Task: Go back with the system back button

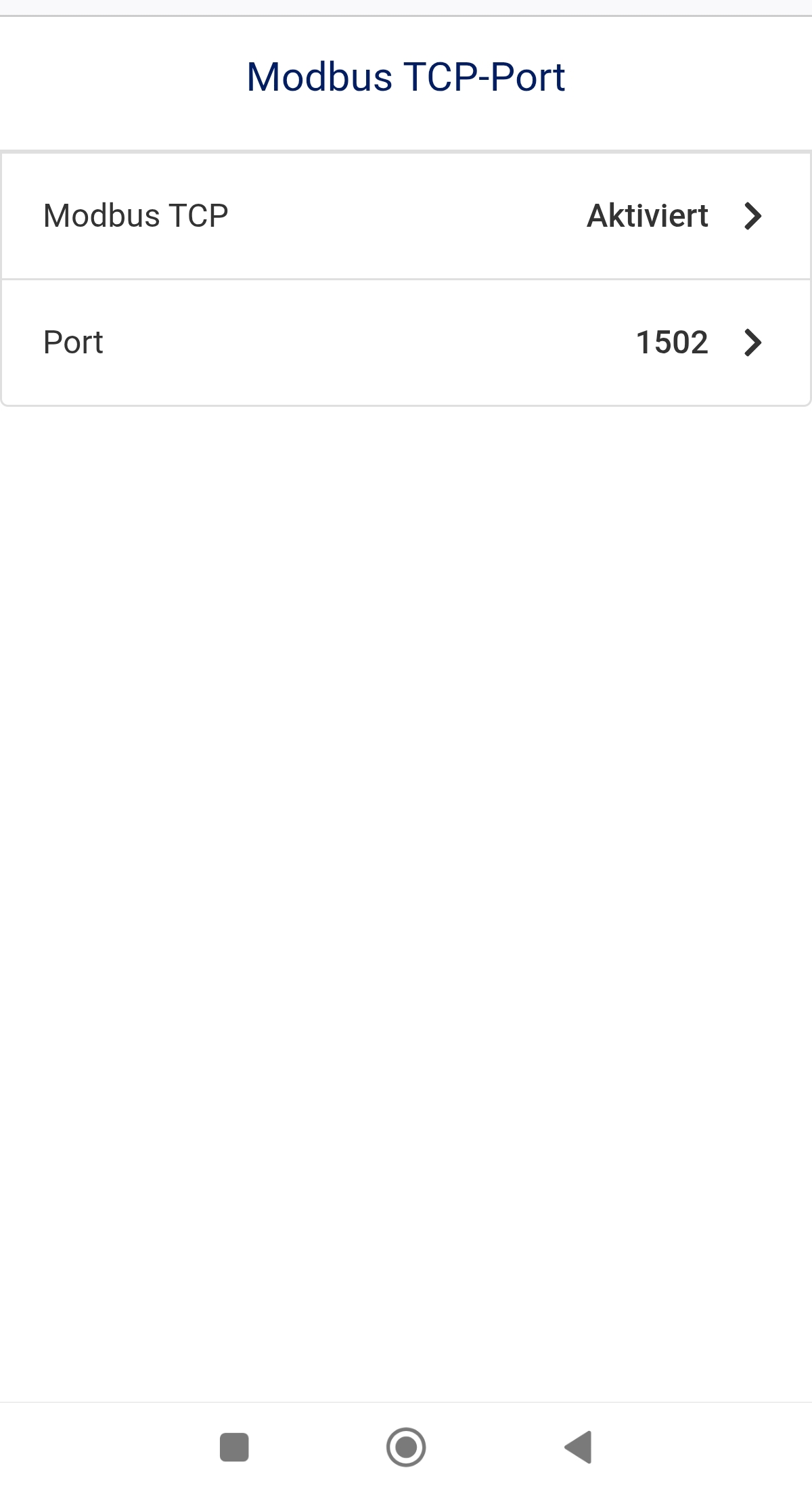Action: pyautogui.click(x=579, y=1447)
